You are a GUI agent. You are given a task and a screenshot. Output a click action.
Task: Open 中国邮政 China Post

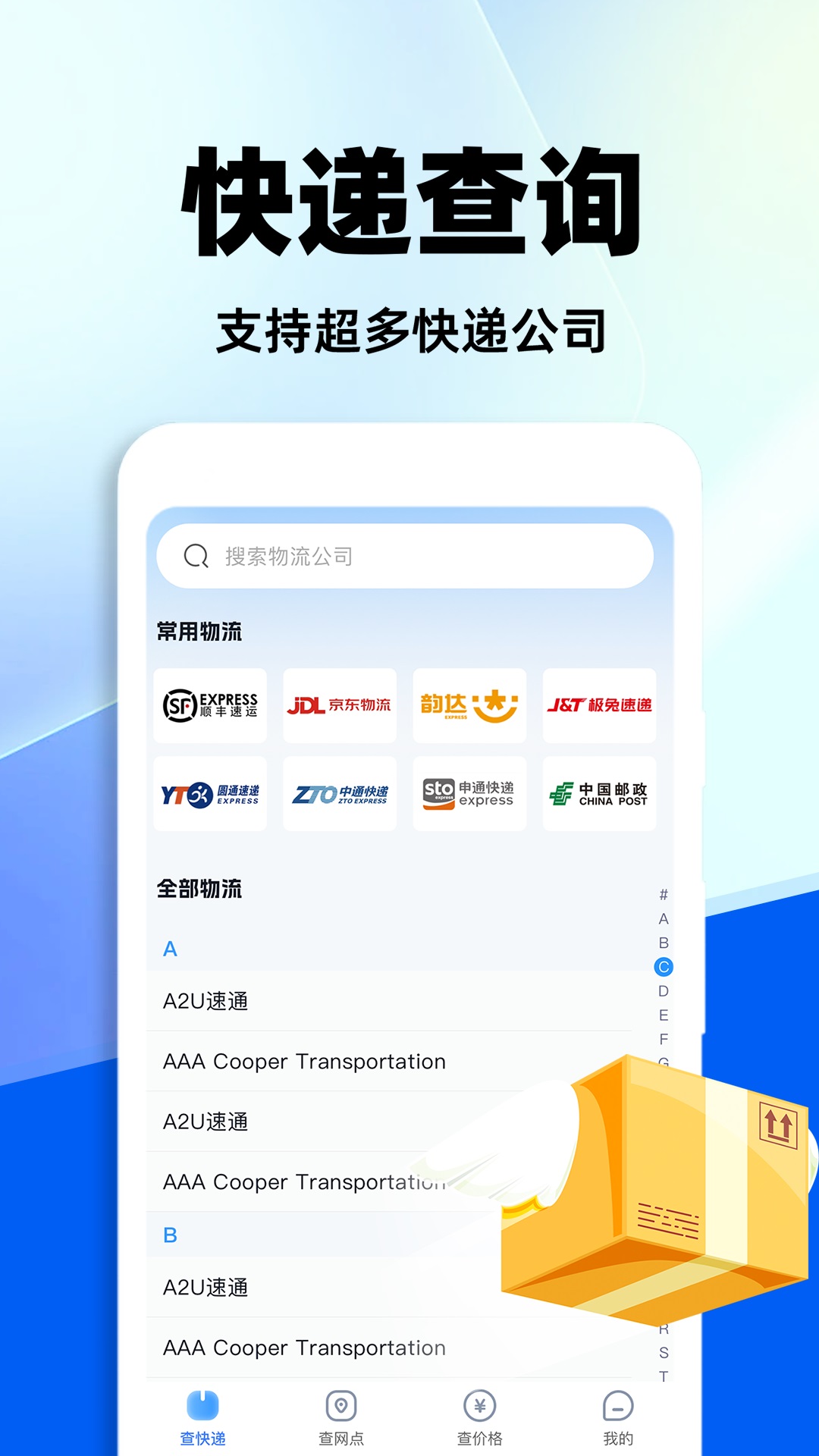[599, 794]
